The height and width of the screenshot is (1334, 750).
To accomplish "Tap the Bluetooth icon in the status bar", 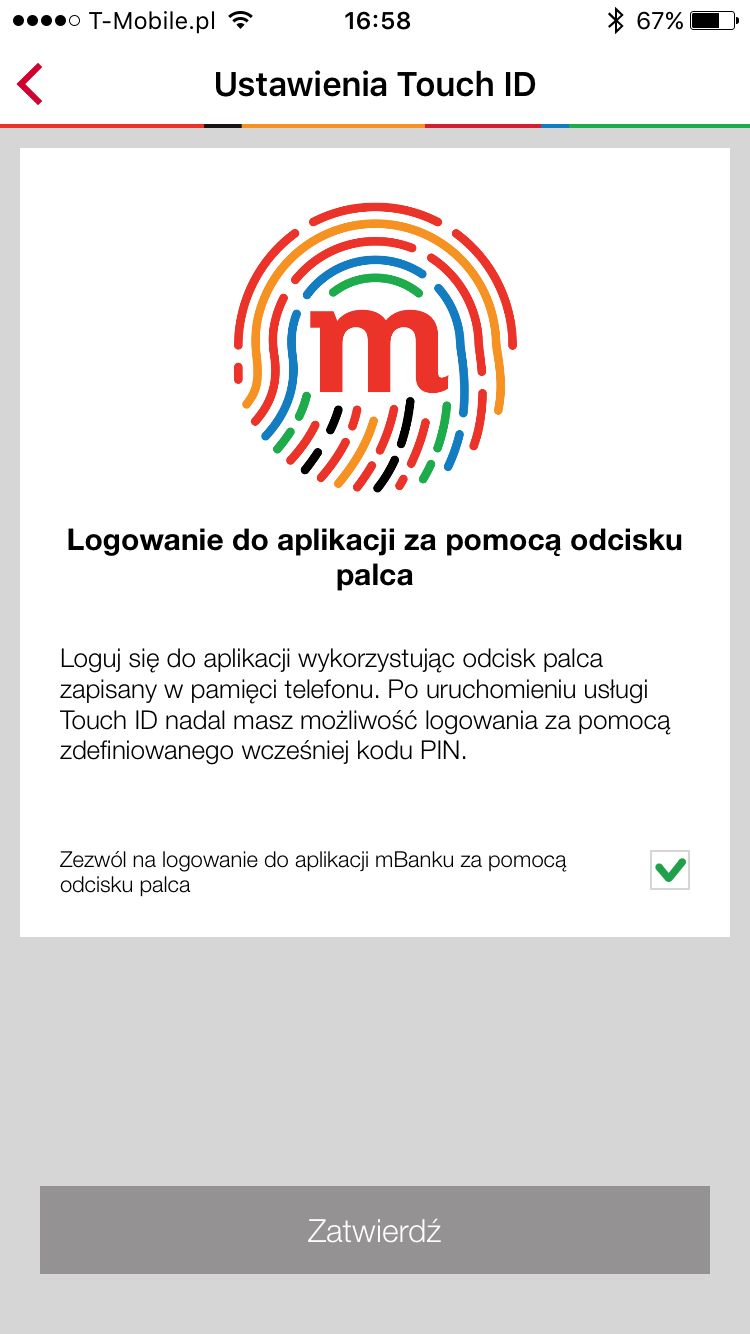I will [x=619, y=19].
